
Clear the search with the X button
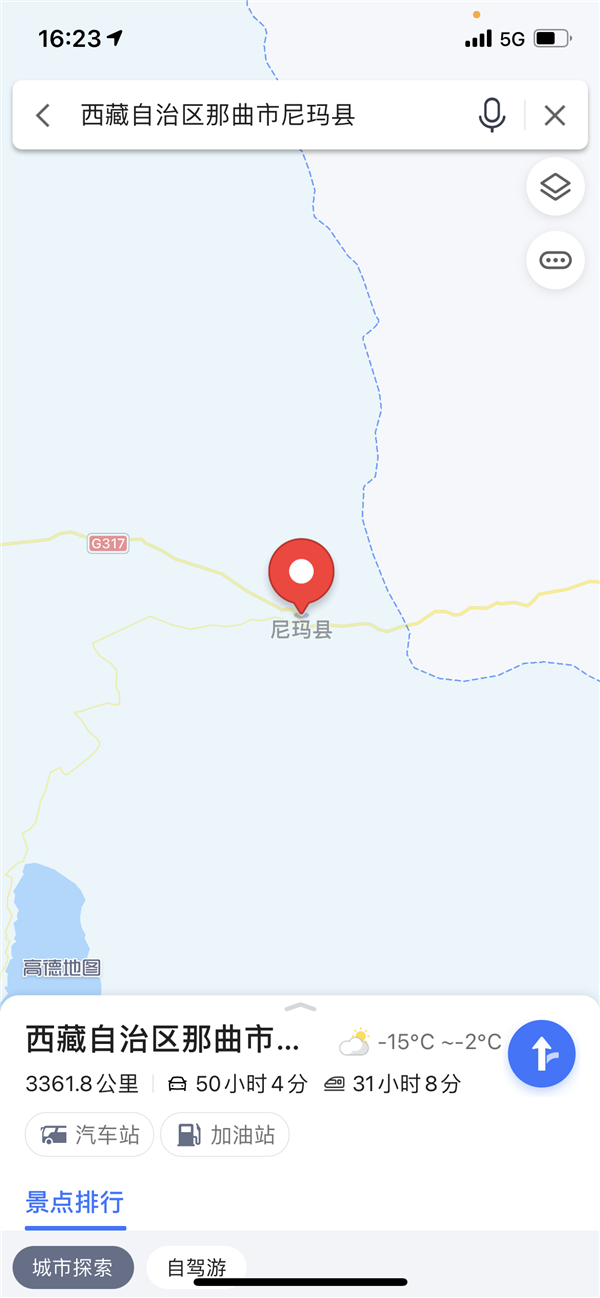point(555,115)
